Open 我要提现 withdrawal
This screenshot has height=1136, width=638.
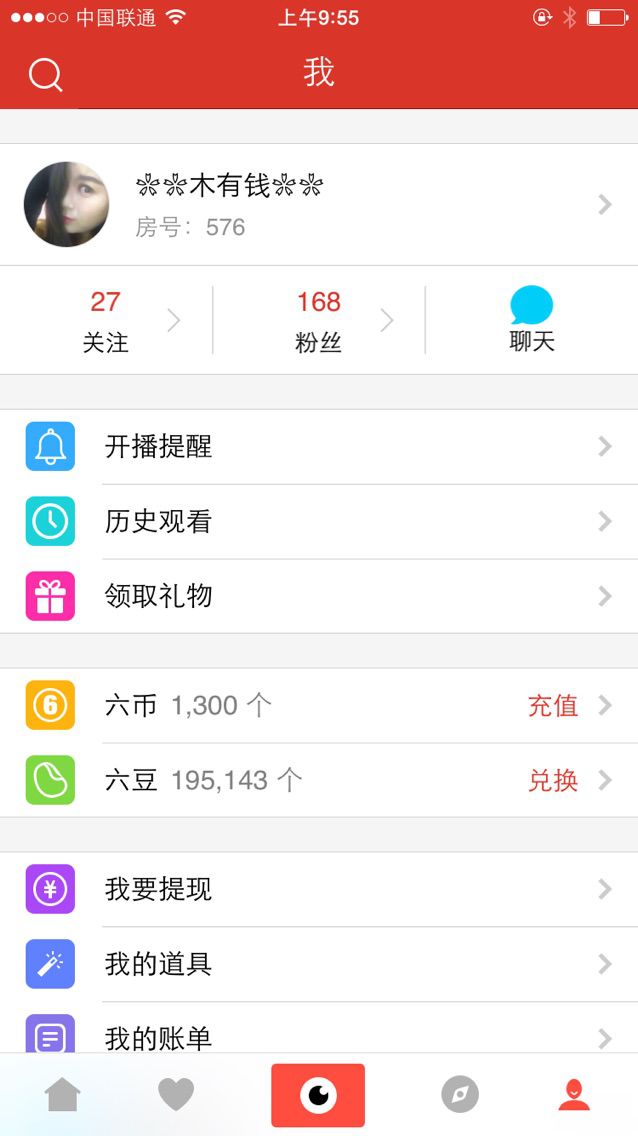(318, 889)
